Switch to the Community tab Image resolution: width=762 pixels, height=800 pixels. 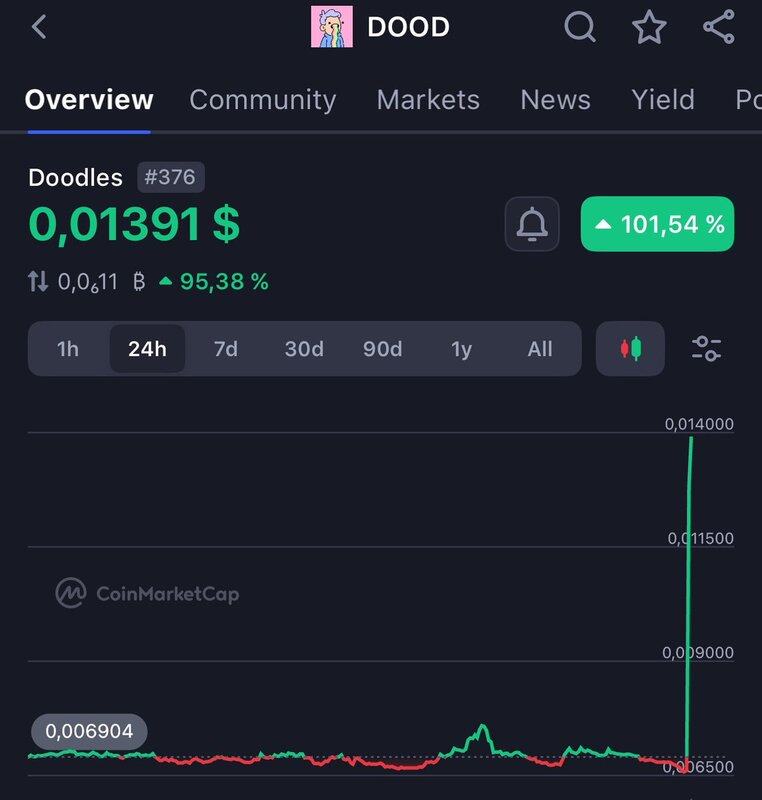pyautogui.click(x=262, y=100)
